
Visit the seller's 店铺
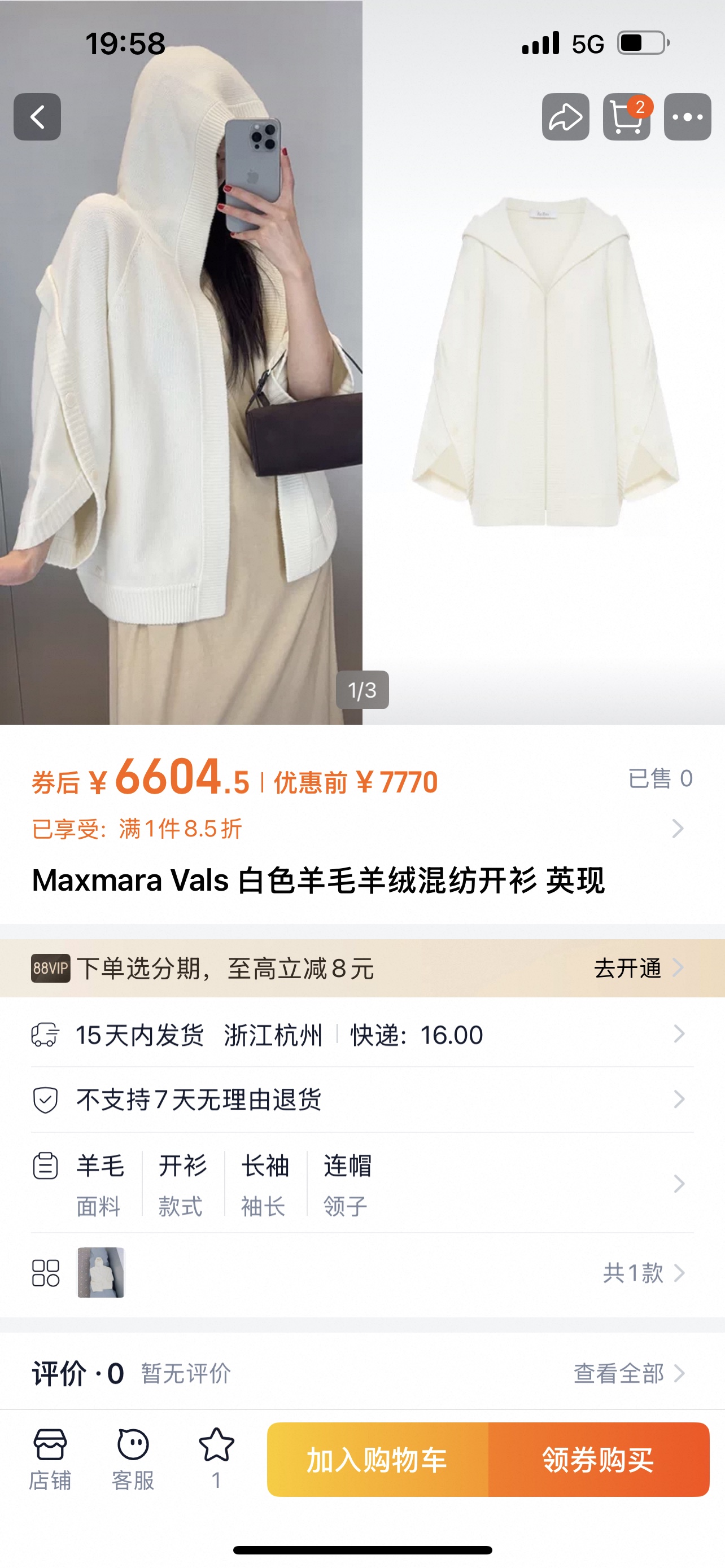click(50, 1458)
